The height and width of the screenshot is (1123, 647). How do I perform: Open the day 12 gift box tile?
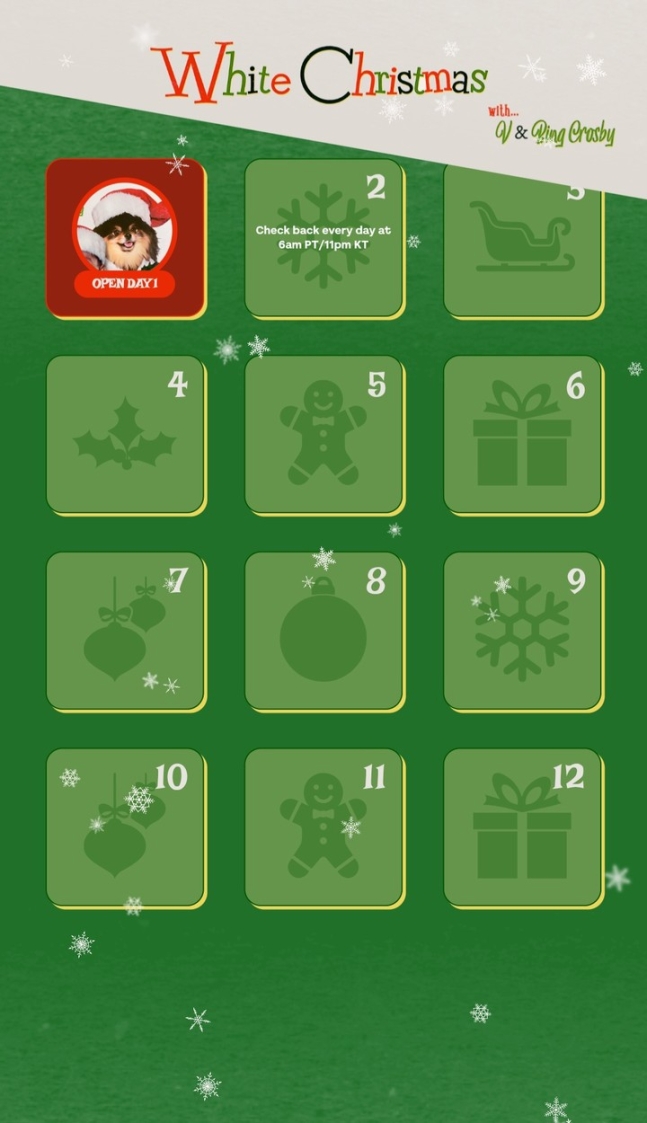(x=522, y=827)
